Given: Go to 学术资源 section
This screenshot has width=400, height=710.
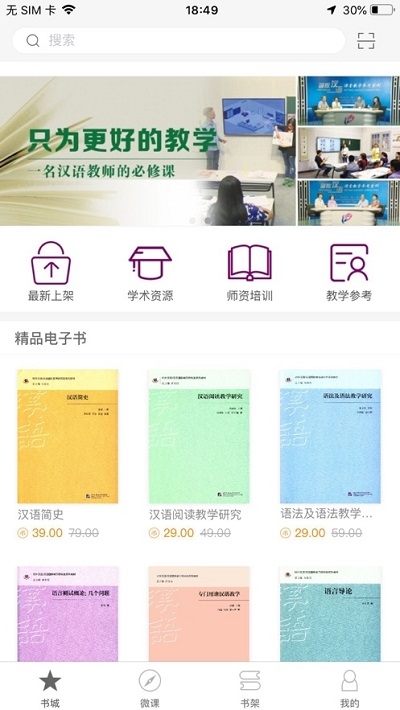Looking at the screenshot, I should (150, 271).
